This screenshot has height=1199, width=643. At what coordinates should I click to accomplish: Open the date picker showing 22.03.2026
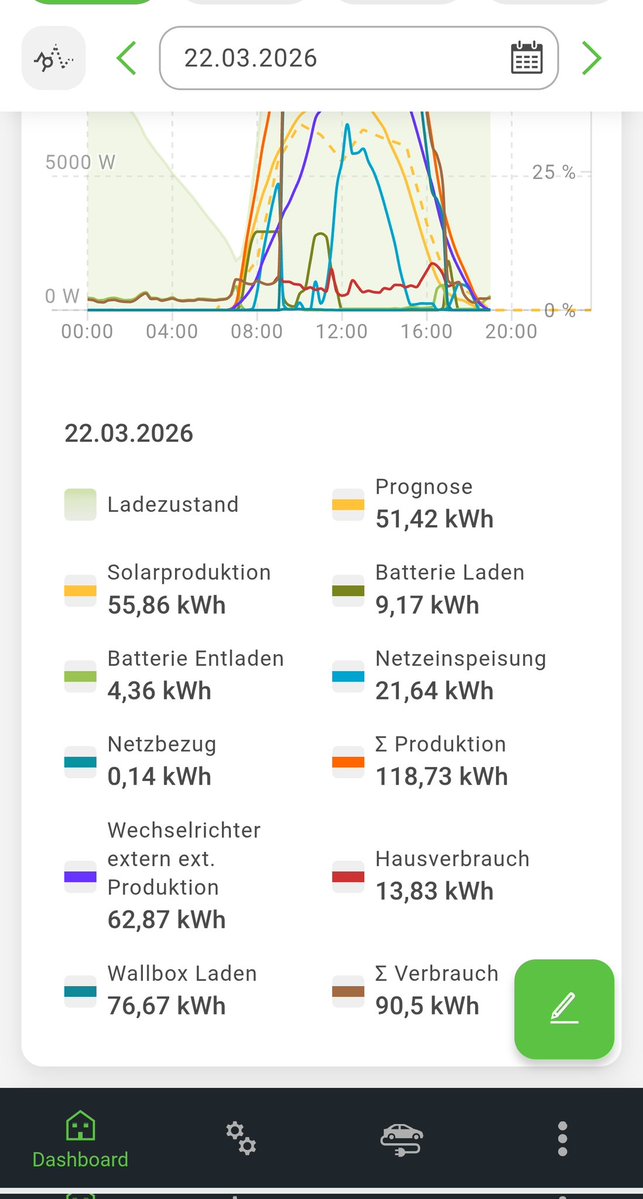coord(358,58)
